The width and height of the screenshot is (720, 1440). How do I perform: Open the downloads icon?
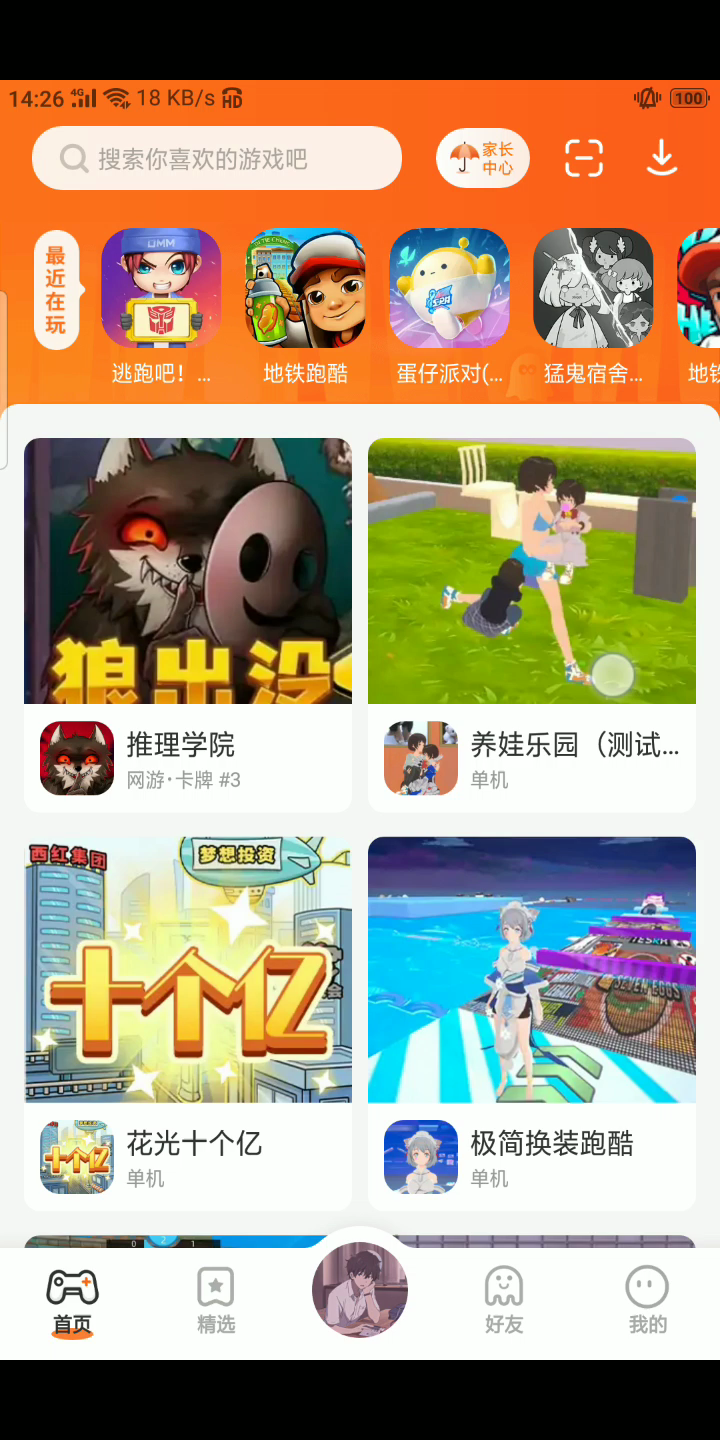(662, 158)
